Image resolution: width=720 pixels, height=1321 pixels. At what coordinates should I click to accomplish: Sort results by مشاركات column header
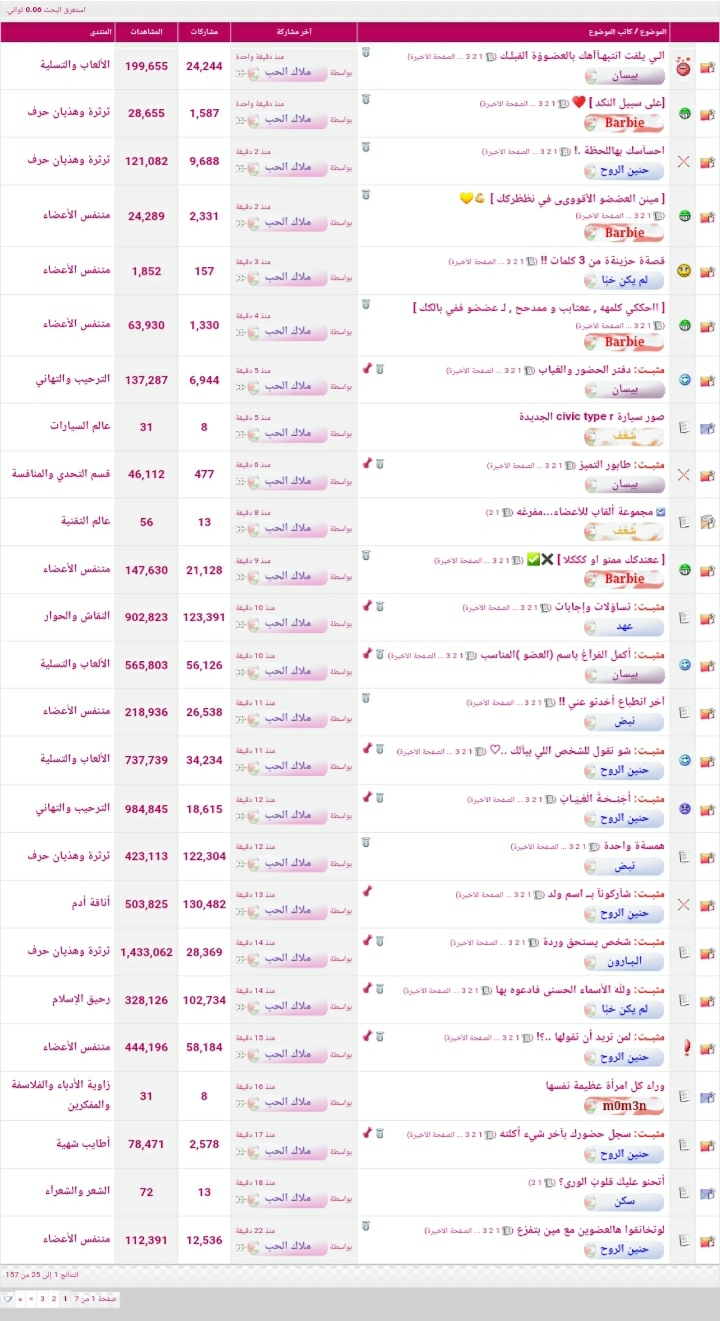(x=206, y=32)
